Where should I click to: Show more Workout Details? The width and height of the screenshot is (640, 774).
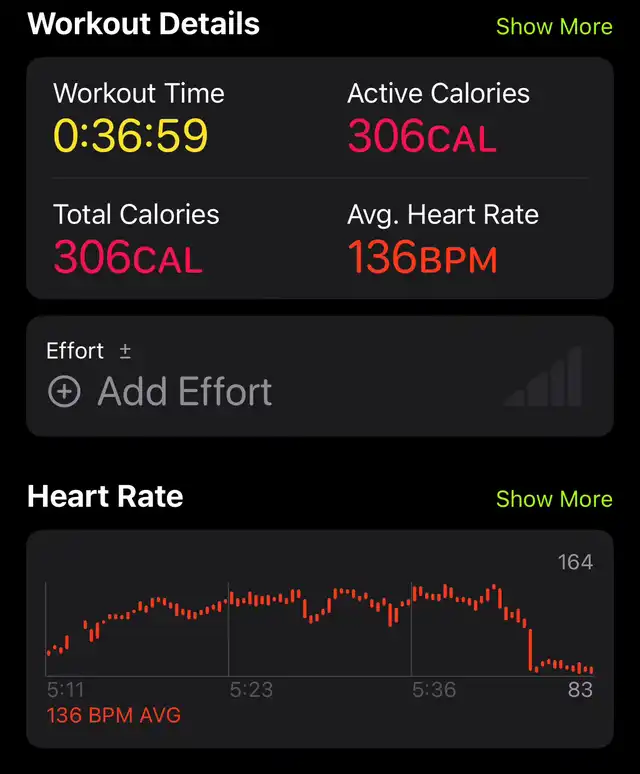(x=553, y=27)
